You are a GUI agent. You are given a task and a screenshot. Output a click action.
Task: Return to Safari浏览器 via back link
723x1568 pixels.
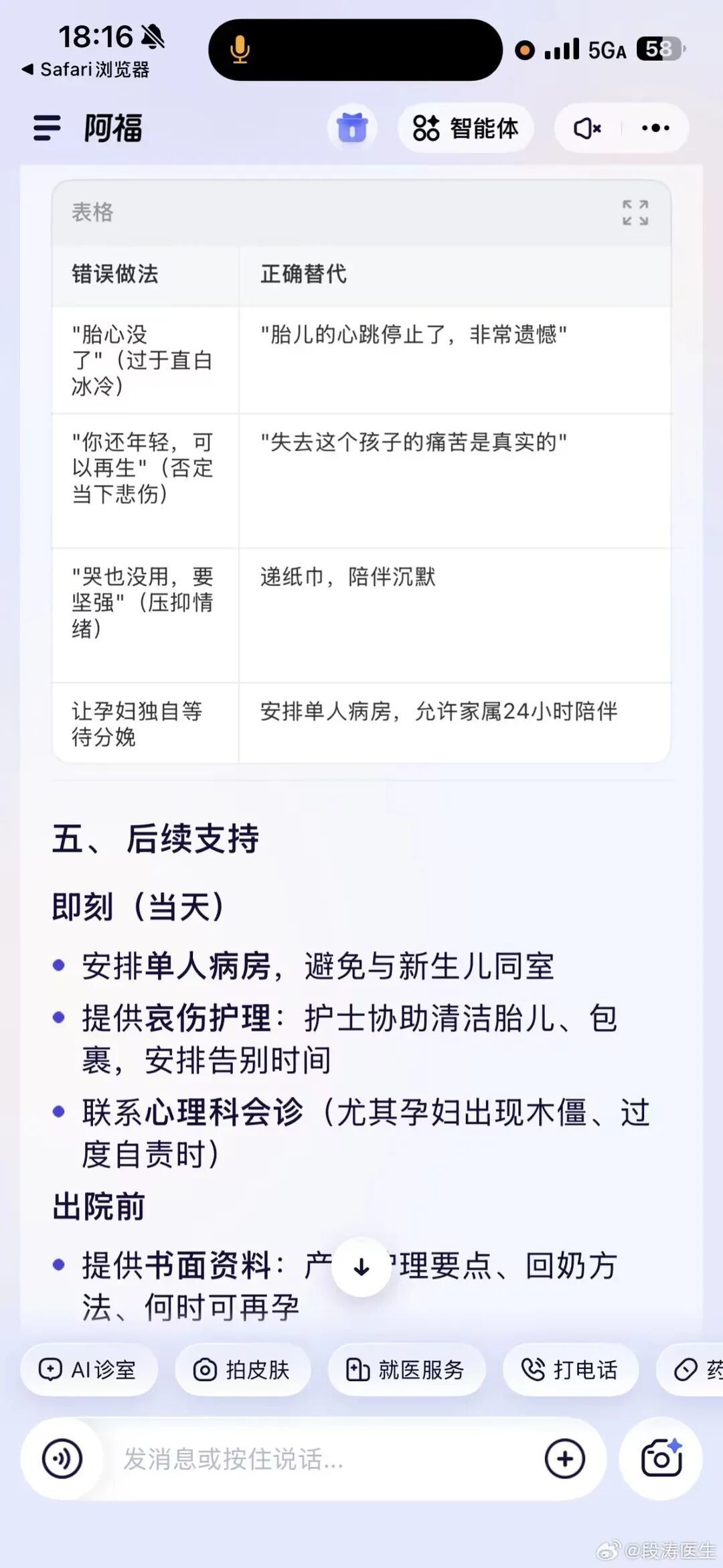click(x=86, y=69)
